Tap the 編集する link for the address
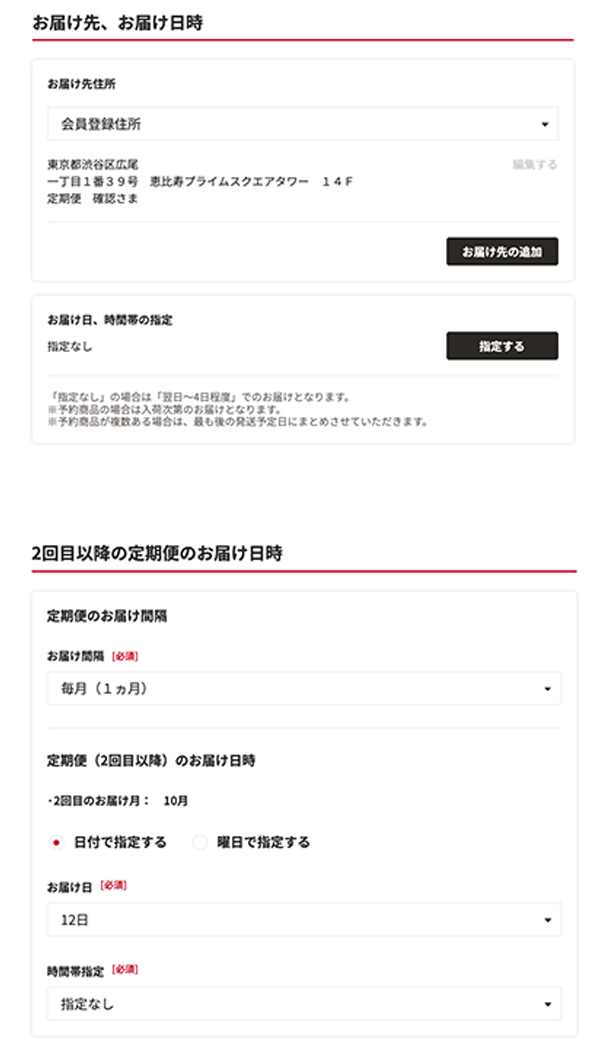The height and width of the screenshot is (1064, 610). pos(535,164)
